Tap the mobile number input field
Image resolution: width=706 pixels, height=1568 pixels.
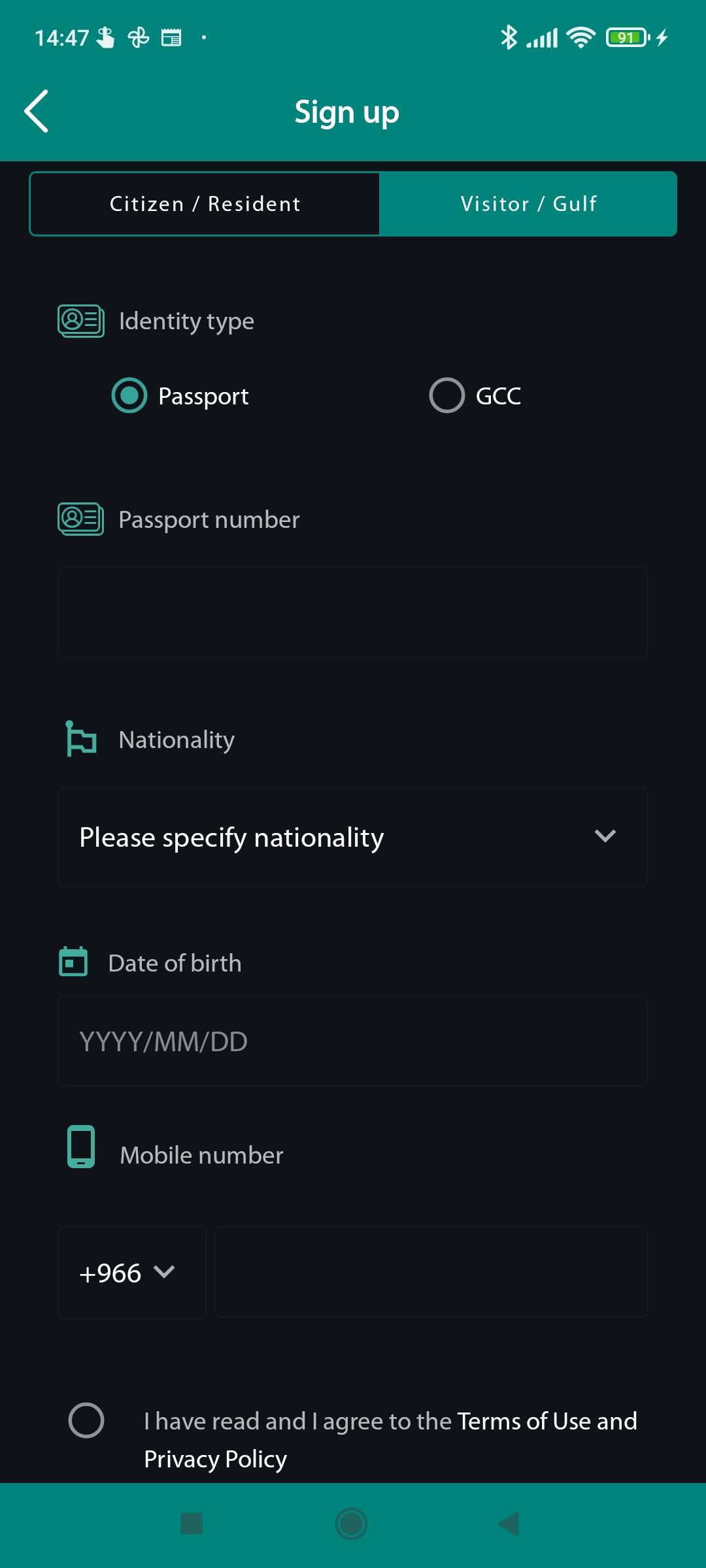[431, 1272]
